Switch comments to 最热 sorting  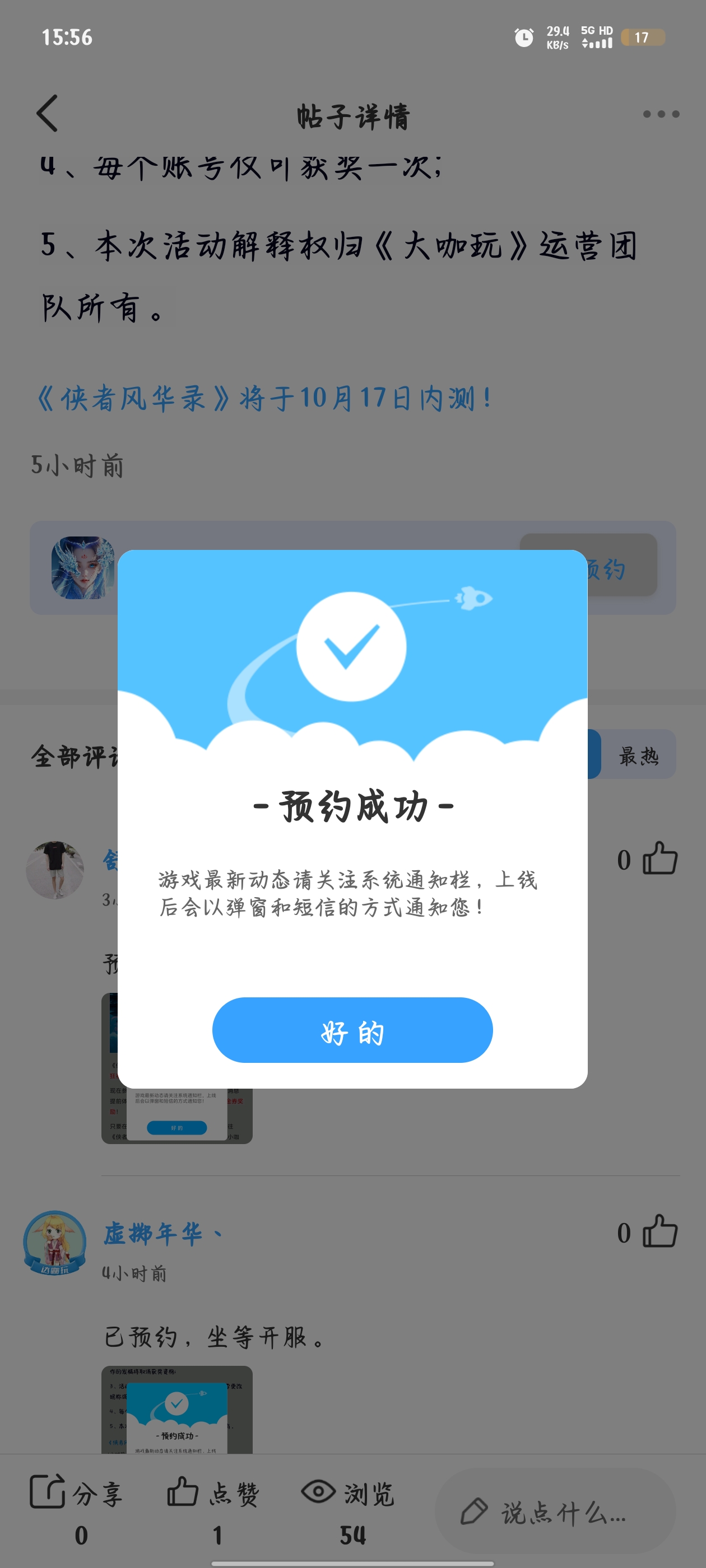(x=638, y=755)
